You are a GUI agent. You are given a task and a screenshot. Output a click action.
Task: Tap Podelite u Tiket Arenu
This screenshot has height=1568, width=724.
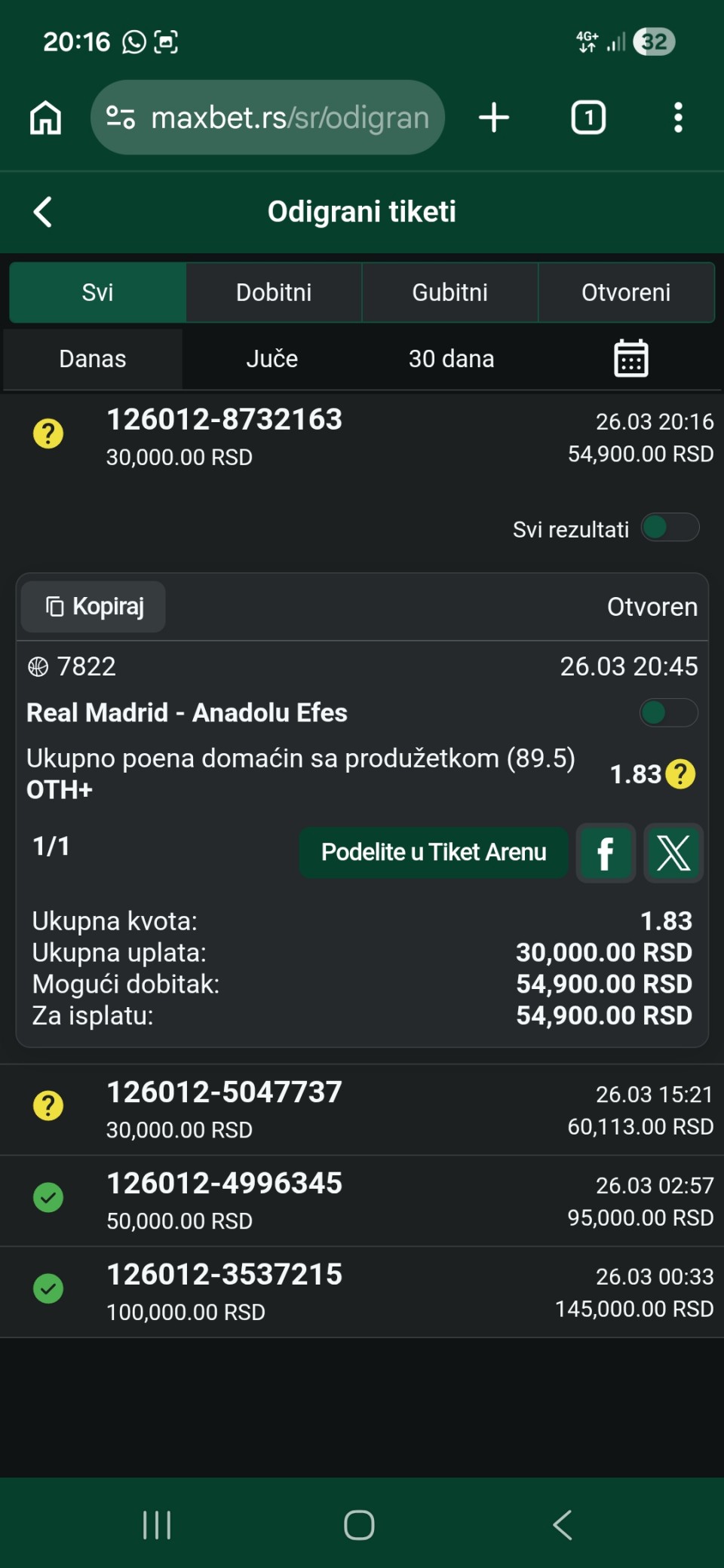click(x=434, y=853)
